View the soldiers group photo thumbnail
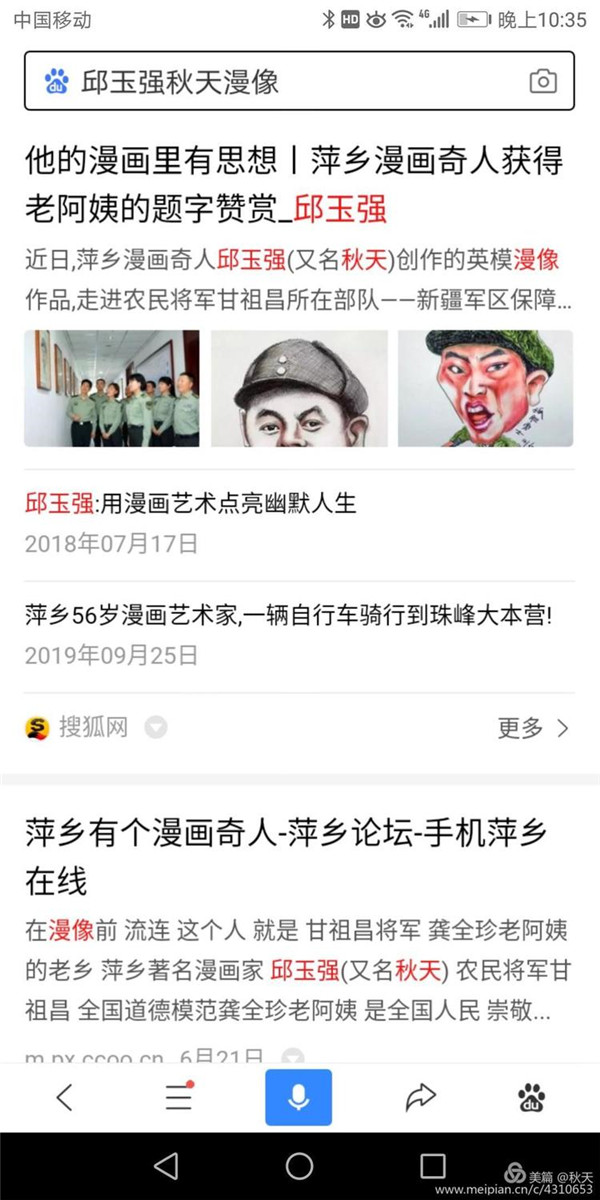The width and height of the screenshot is (600, 1200). [x=112, y=388]
